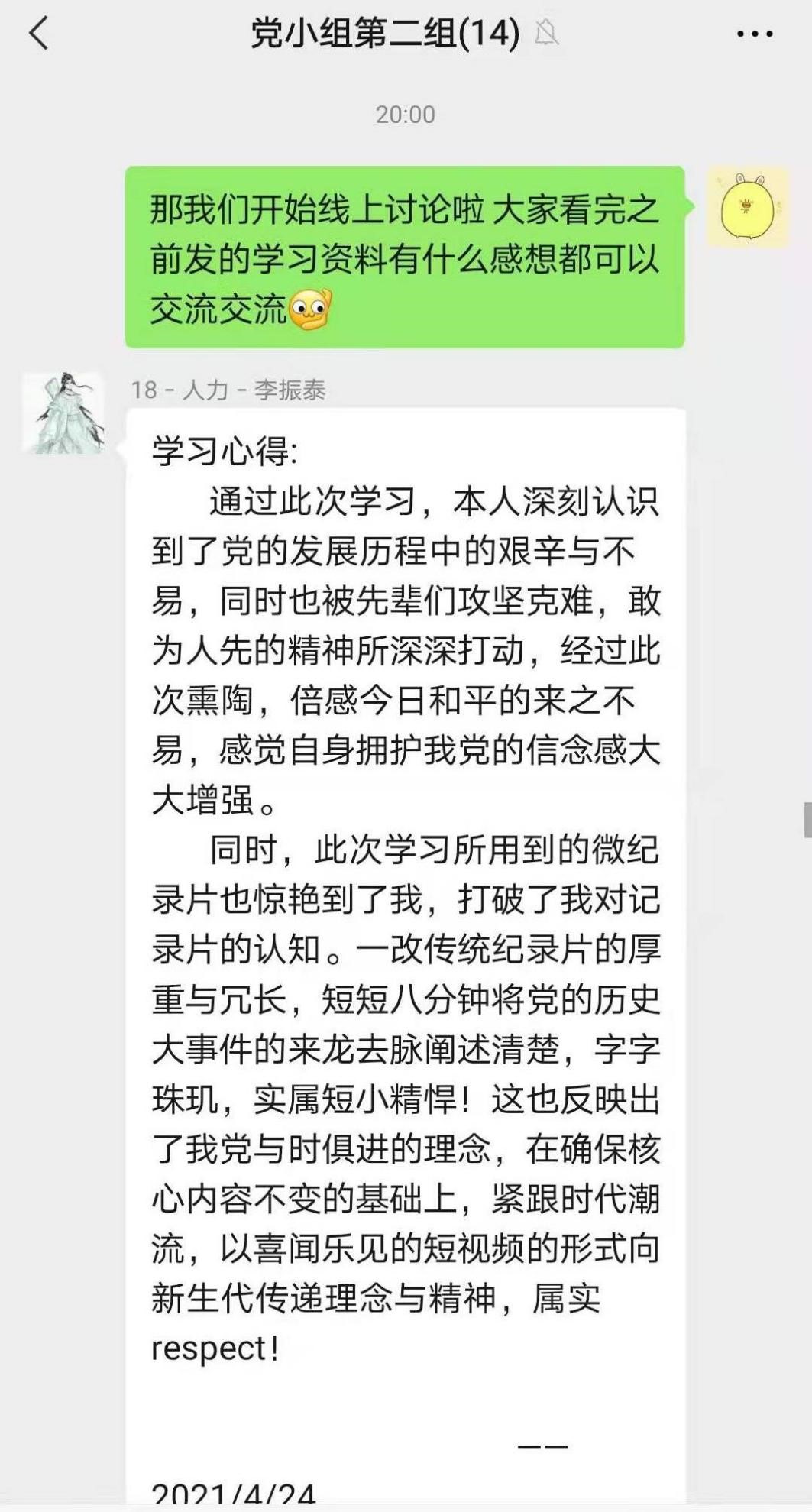Go back from the group chat
The width and height of the screenshot is (812, 1512).
tap(39, 34)
